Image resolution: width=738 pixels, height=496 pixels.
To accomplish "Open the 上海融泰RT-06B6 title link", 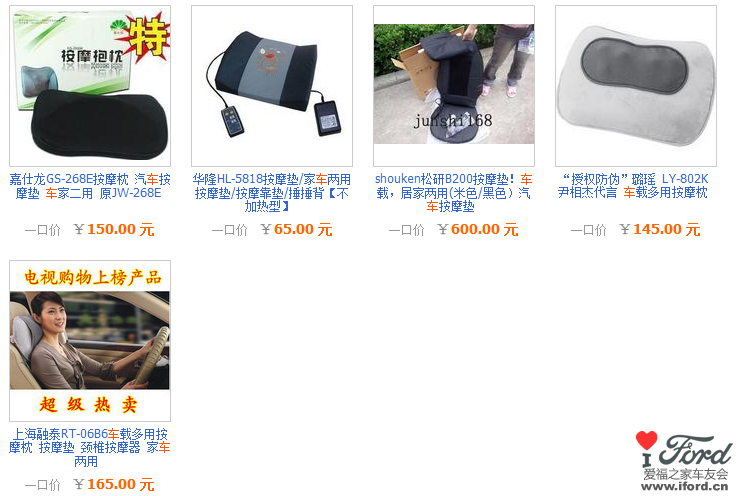I will tap(90, 448).
